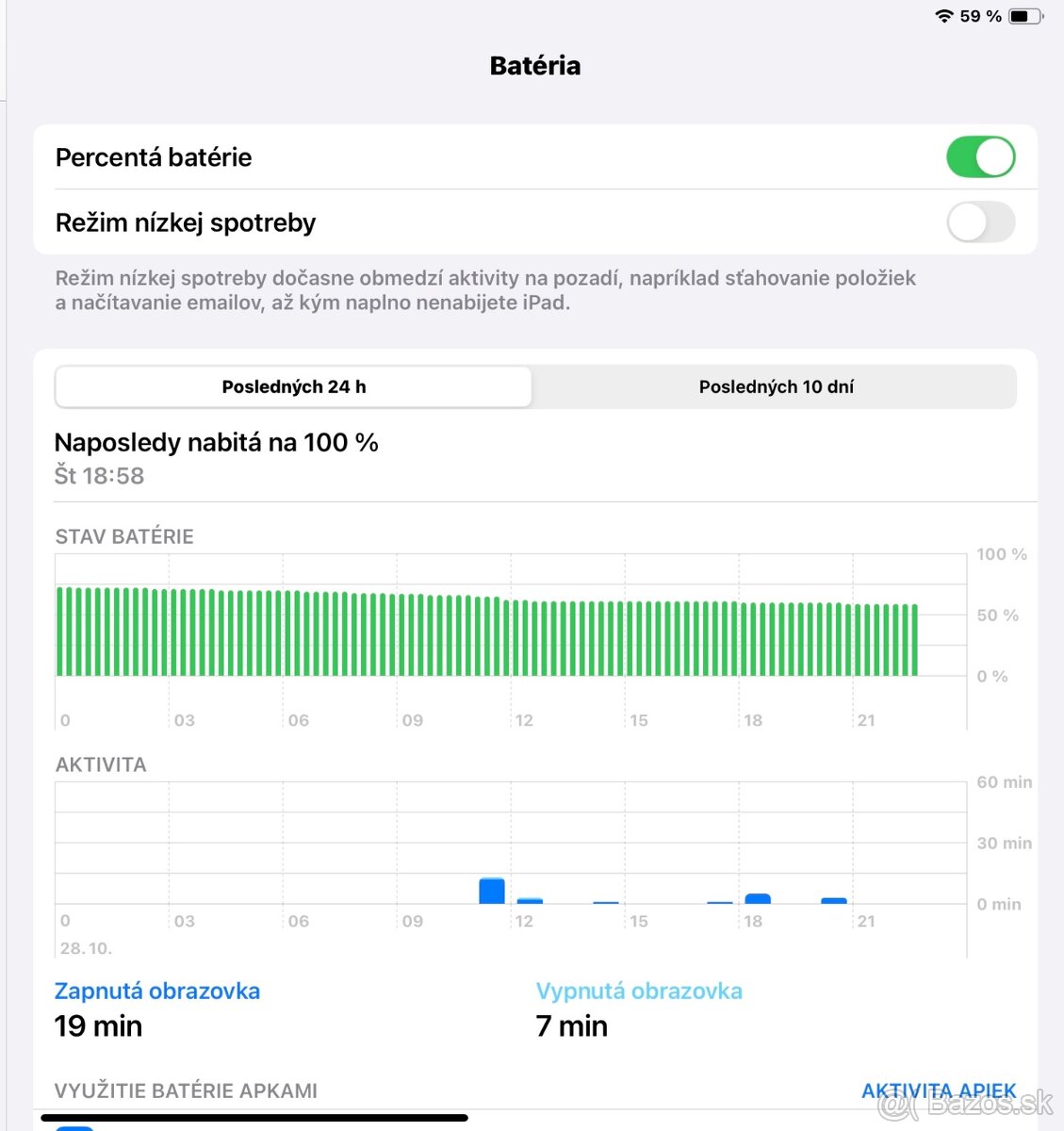Turn off the Percentá batérie switch

[x=980, y=157]
